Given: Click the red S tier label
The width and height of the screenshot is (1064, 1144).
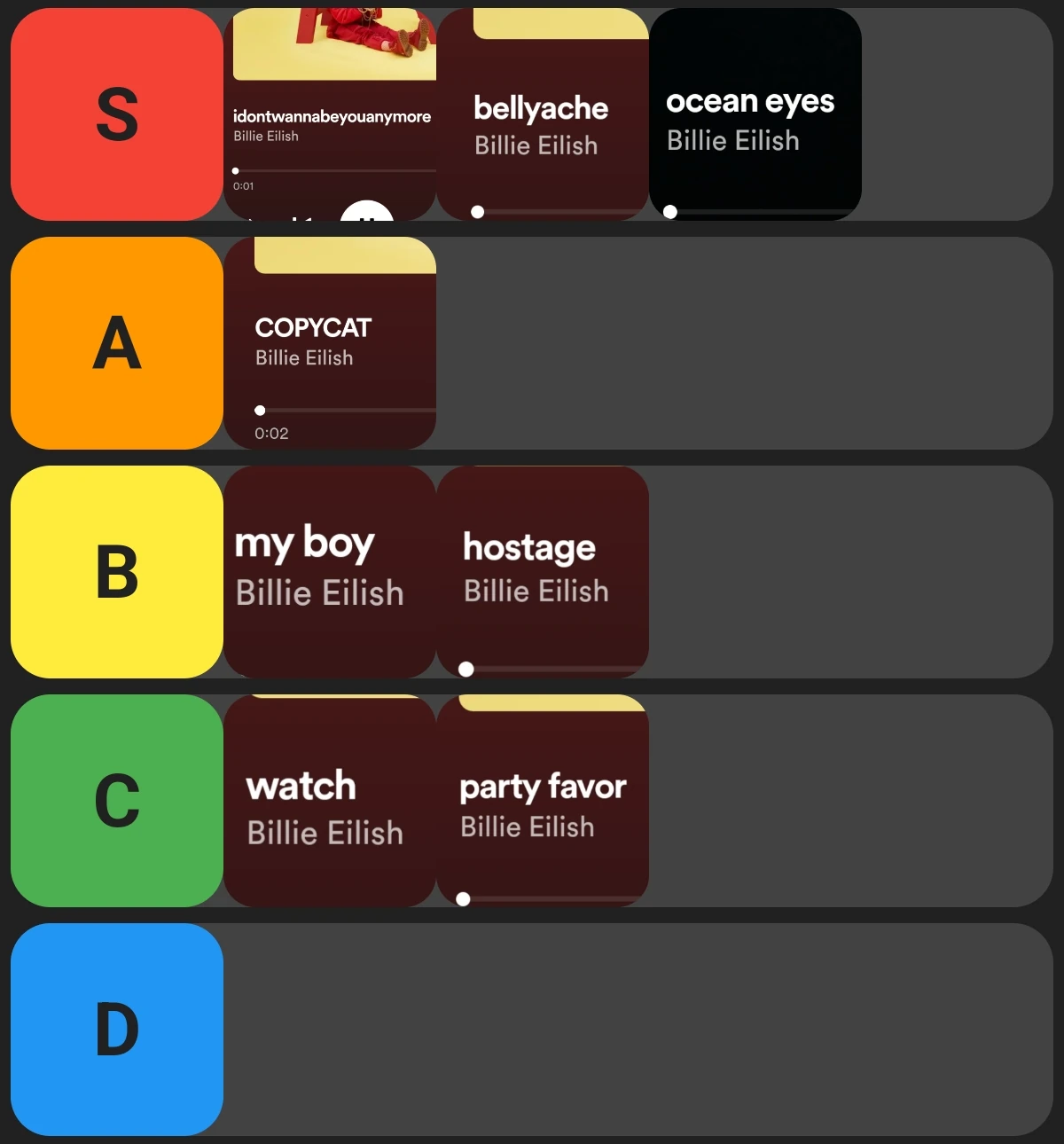Looking at the screenshot, I should [x=116, y=114].
